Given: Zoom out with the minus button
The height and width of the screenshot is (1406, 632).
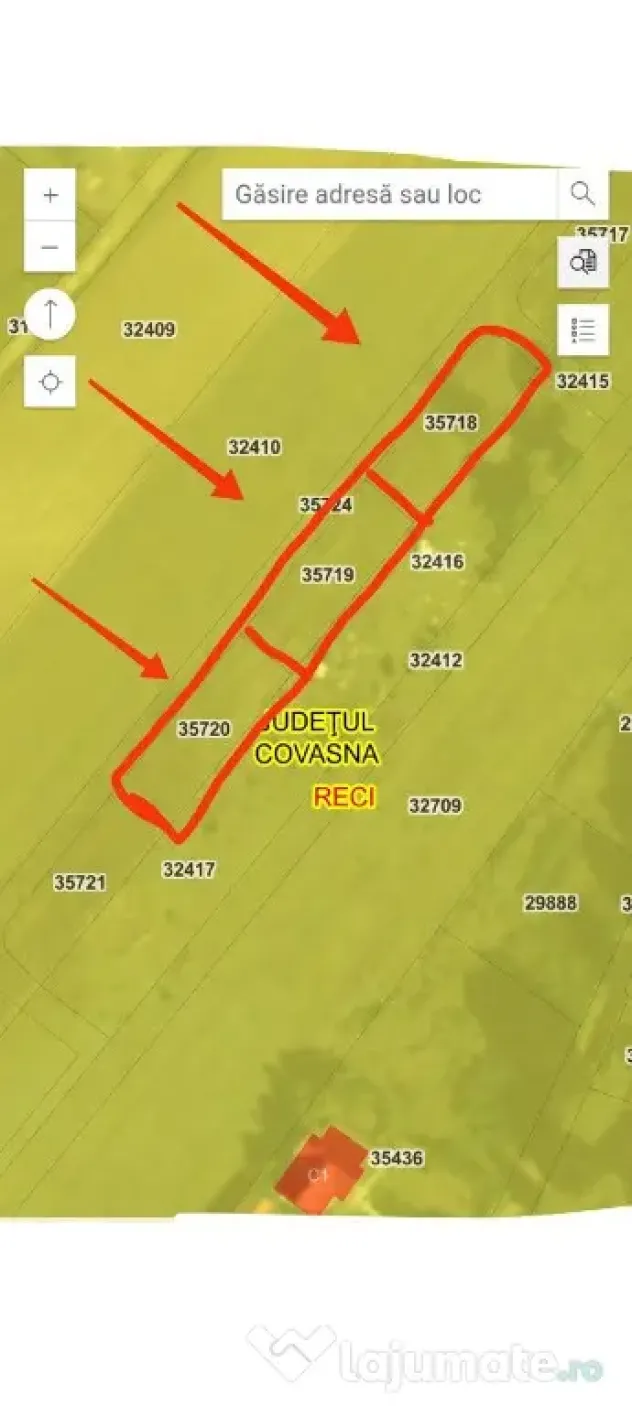Looking at the screenshot, I should (50, 247).
